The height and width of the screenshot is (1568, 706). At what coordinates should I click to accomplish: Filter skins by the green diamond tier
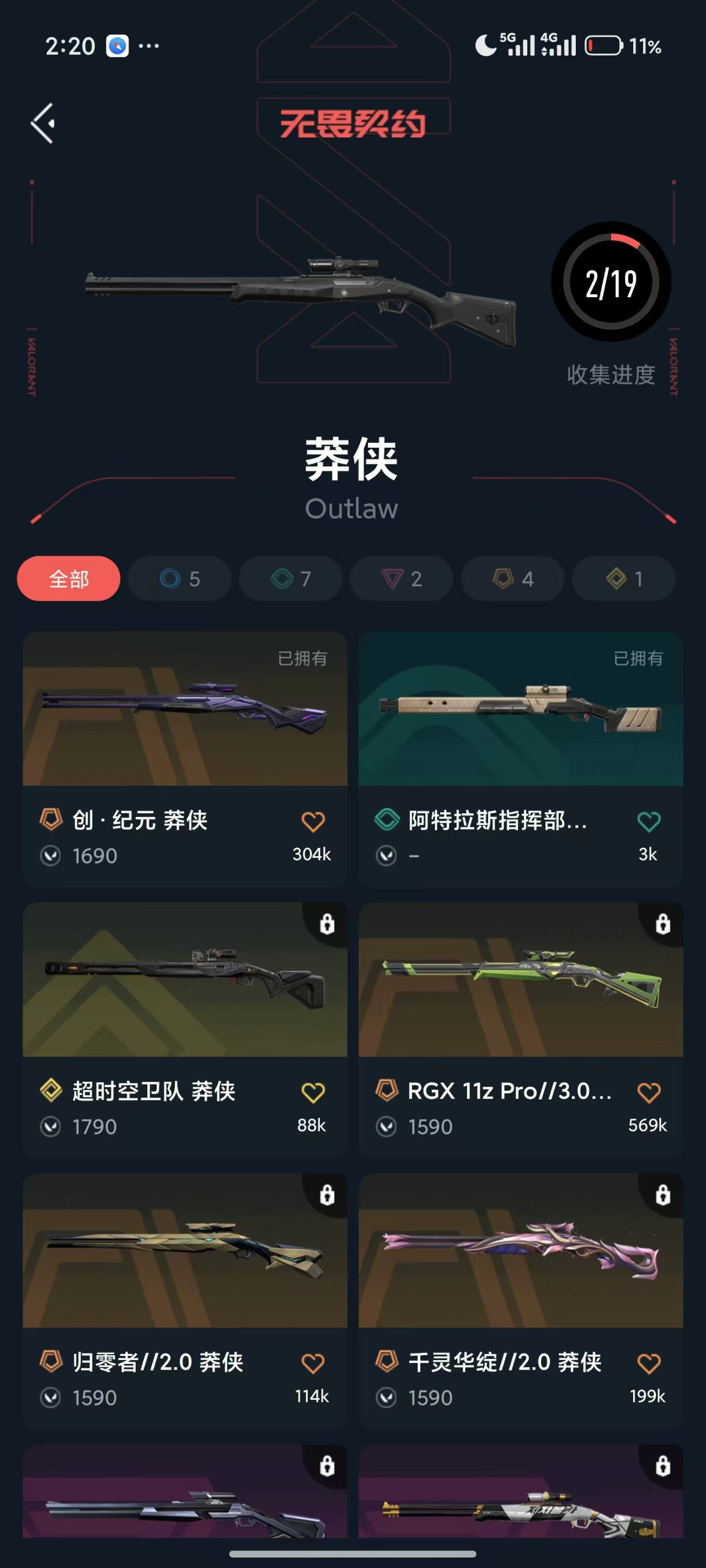click(x=291, y=578)
